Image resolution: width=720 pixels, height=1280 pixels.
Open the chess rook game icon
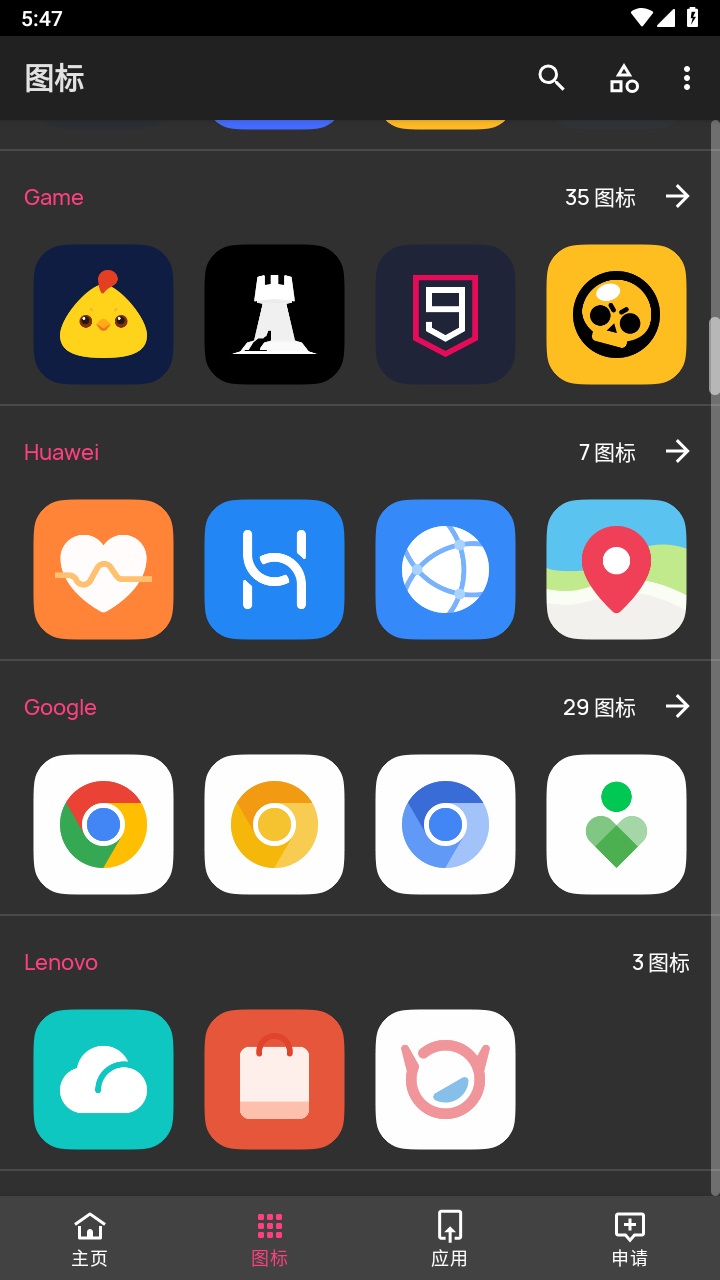pos(274,314)
